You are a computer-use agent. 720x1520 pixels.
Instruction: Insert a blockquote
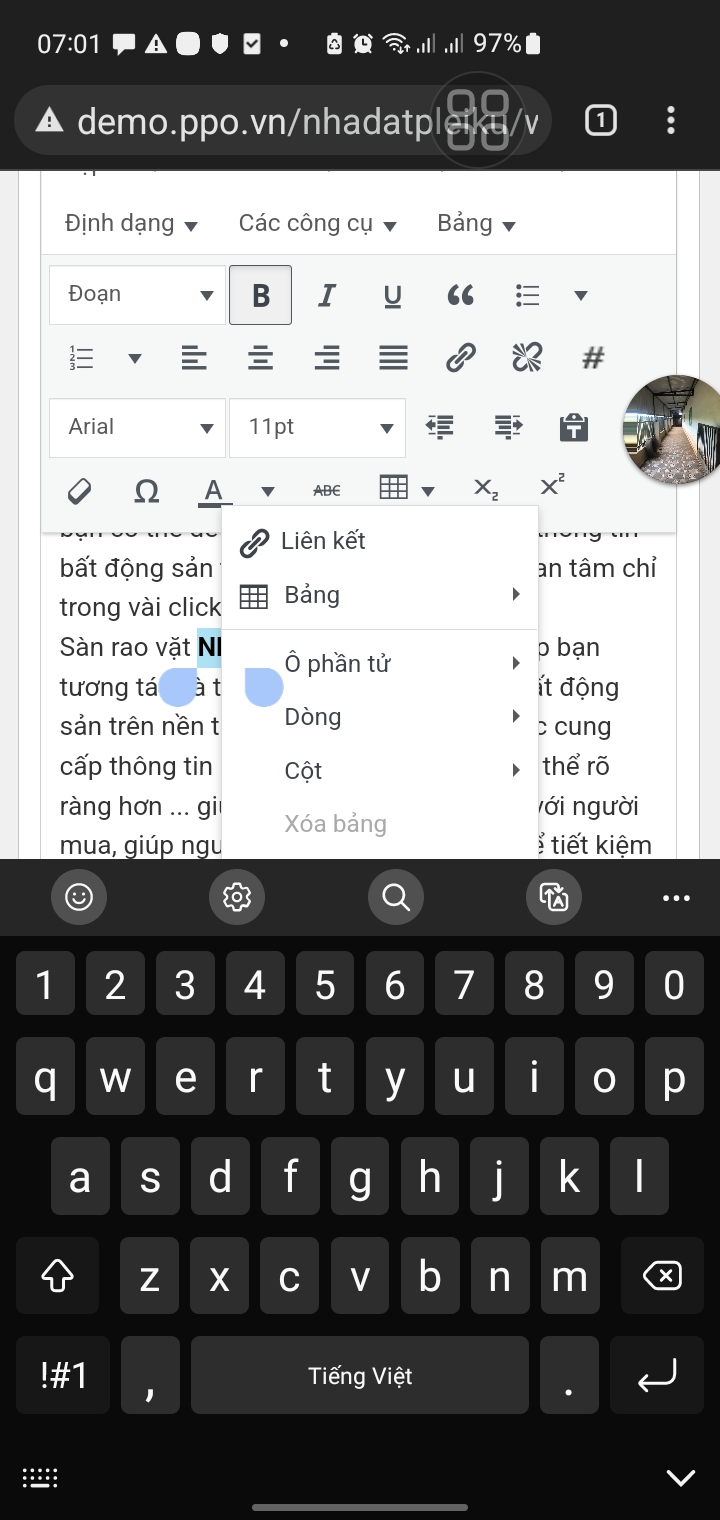pos(460,295)
